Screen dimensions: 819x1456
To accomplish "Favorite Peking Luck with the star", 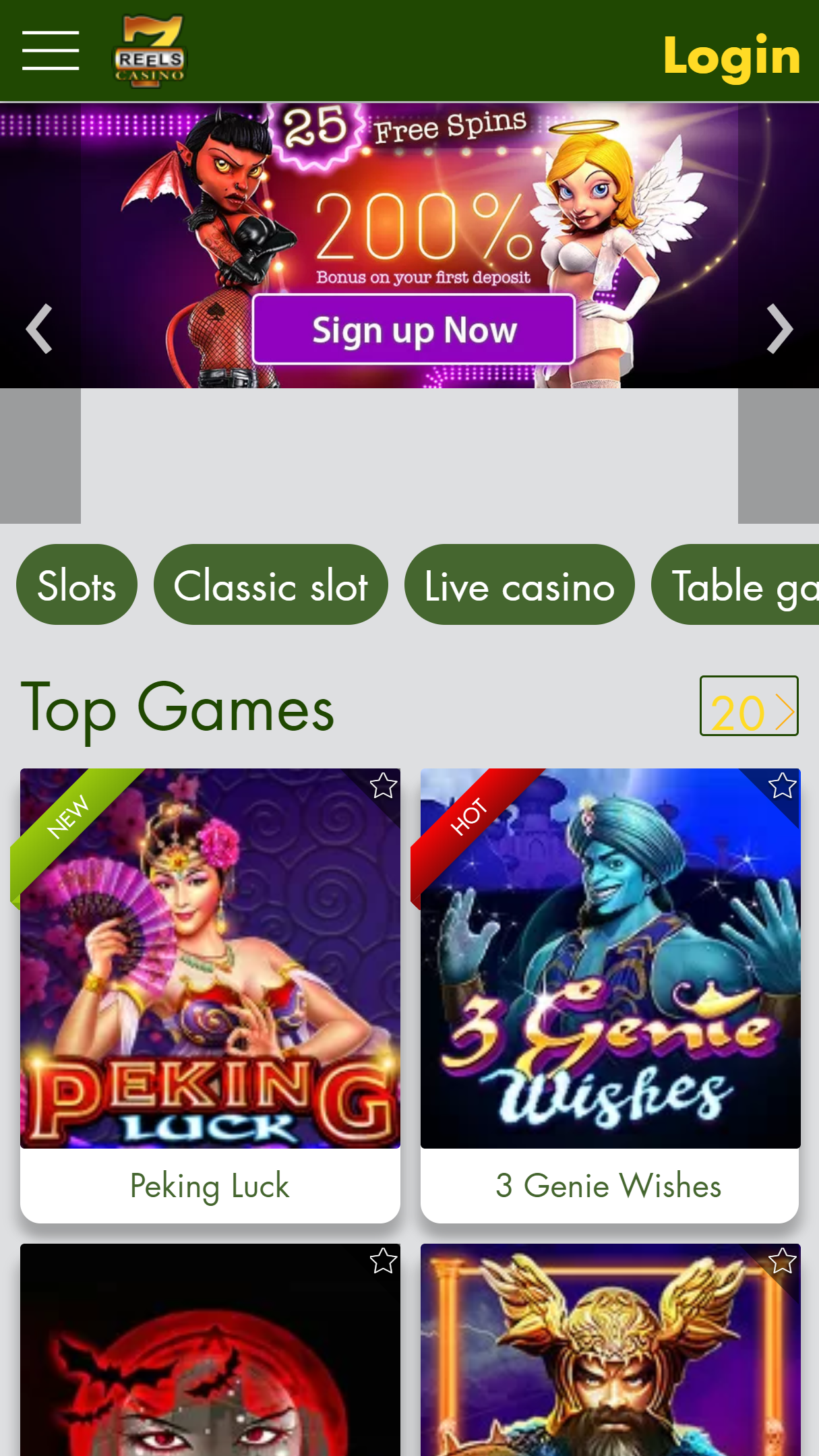I will tap(383, 786).
